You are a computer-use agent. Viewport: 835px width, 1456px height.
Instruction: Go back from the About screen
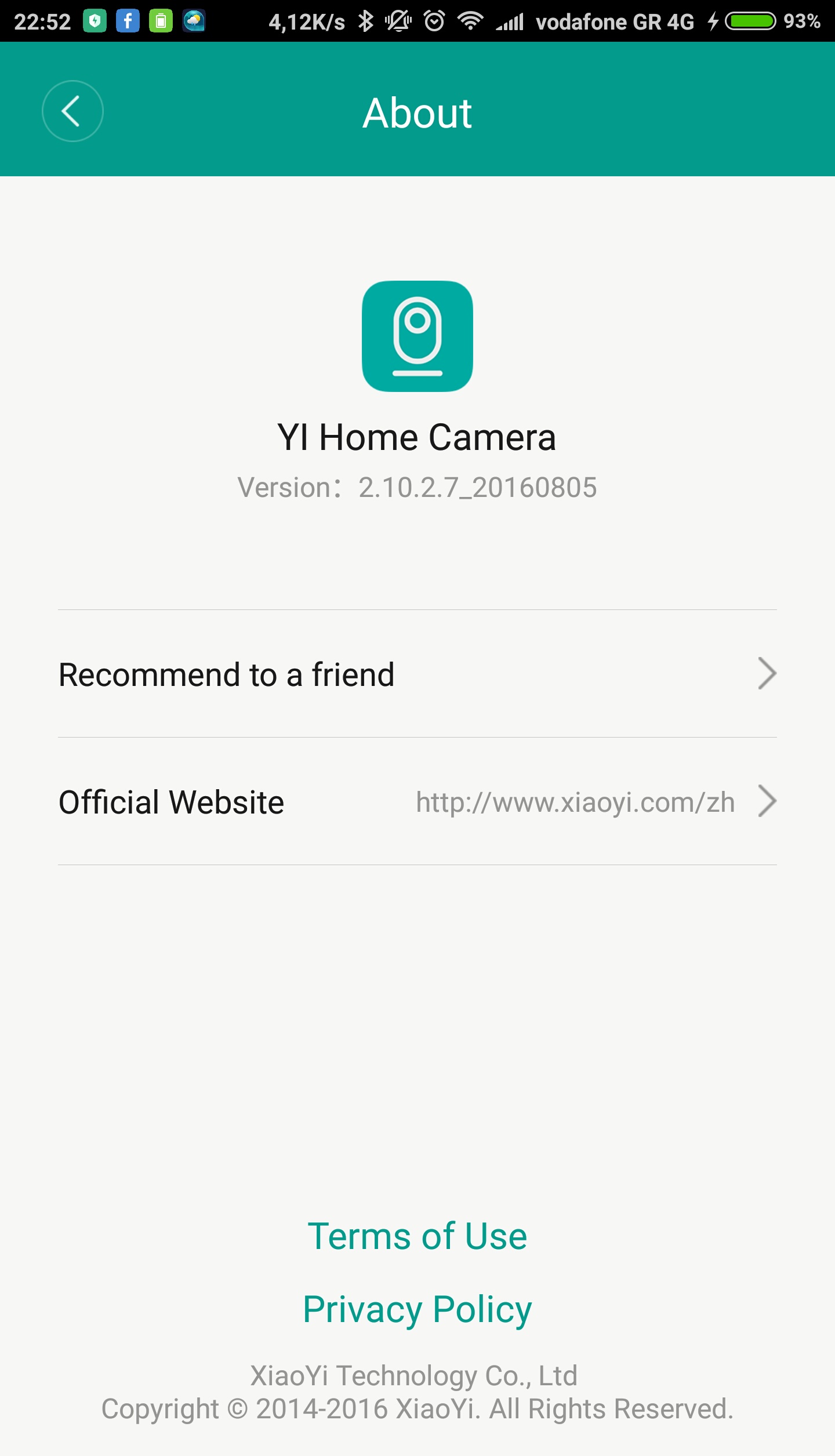[72, 111]
